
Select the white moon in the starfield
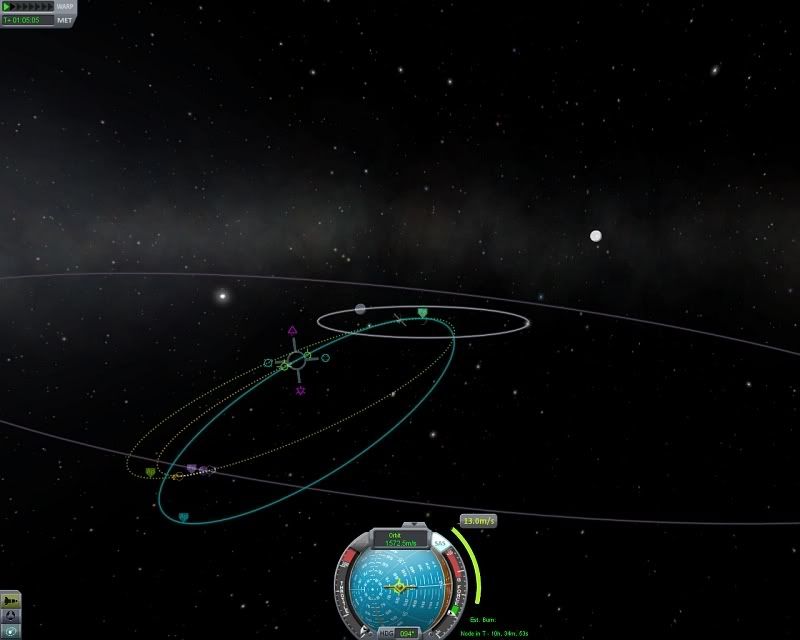(x=596, y=236)
